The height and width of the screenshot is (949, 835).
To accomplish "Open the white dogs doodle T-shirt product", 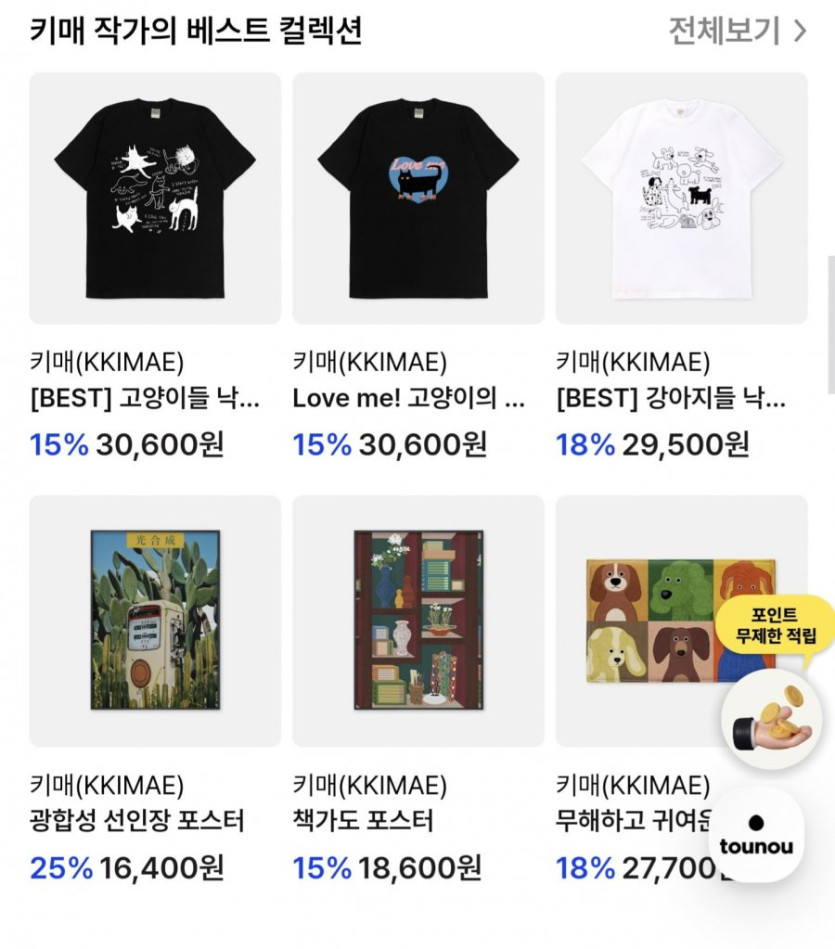I will [681, 198].
